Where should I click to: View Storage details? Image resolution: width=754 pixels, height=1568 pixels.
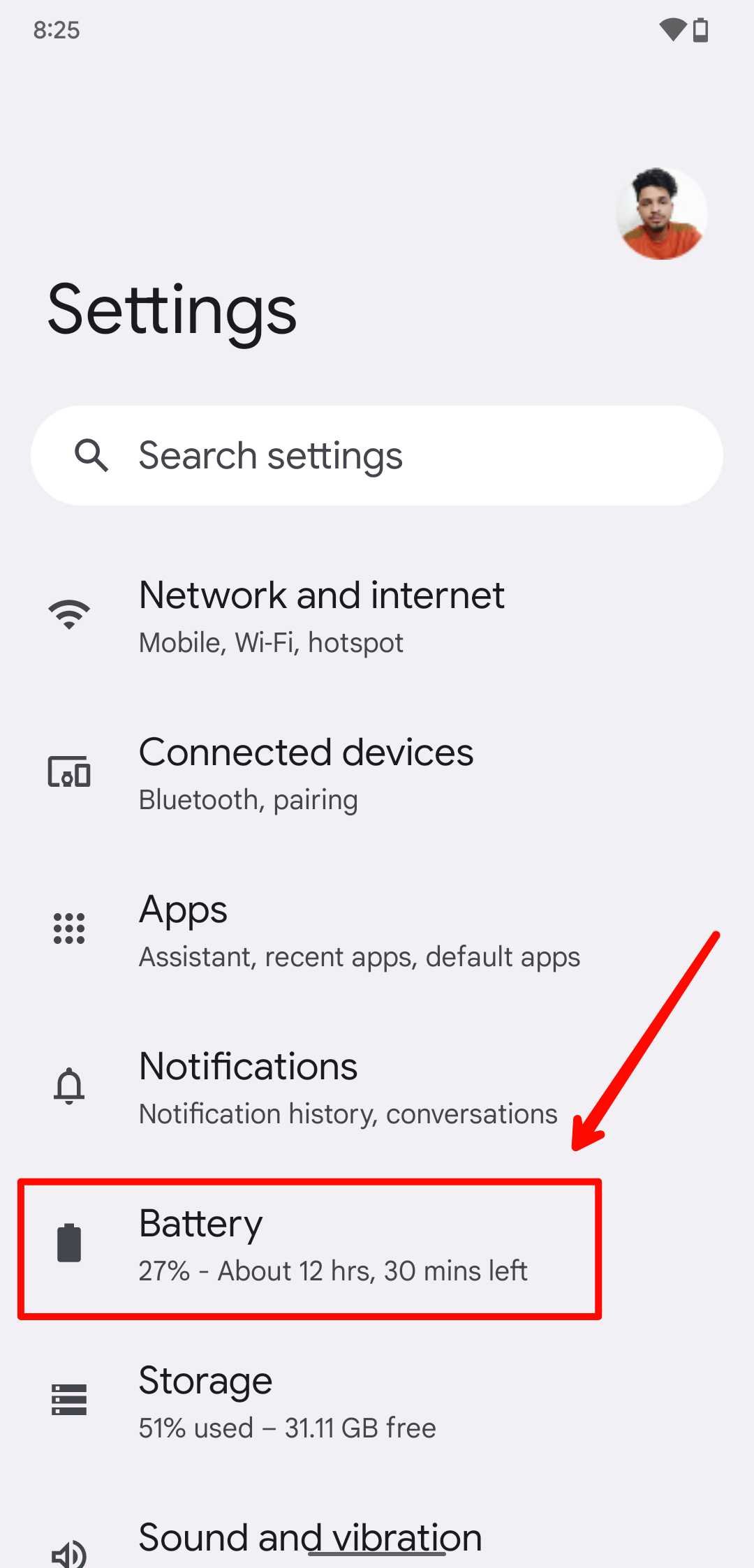click(377, 1402)
